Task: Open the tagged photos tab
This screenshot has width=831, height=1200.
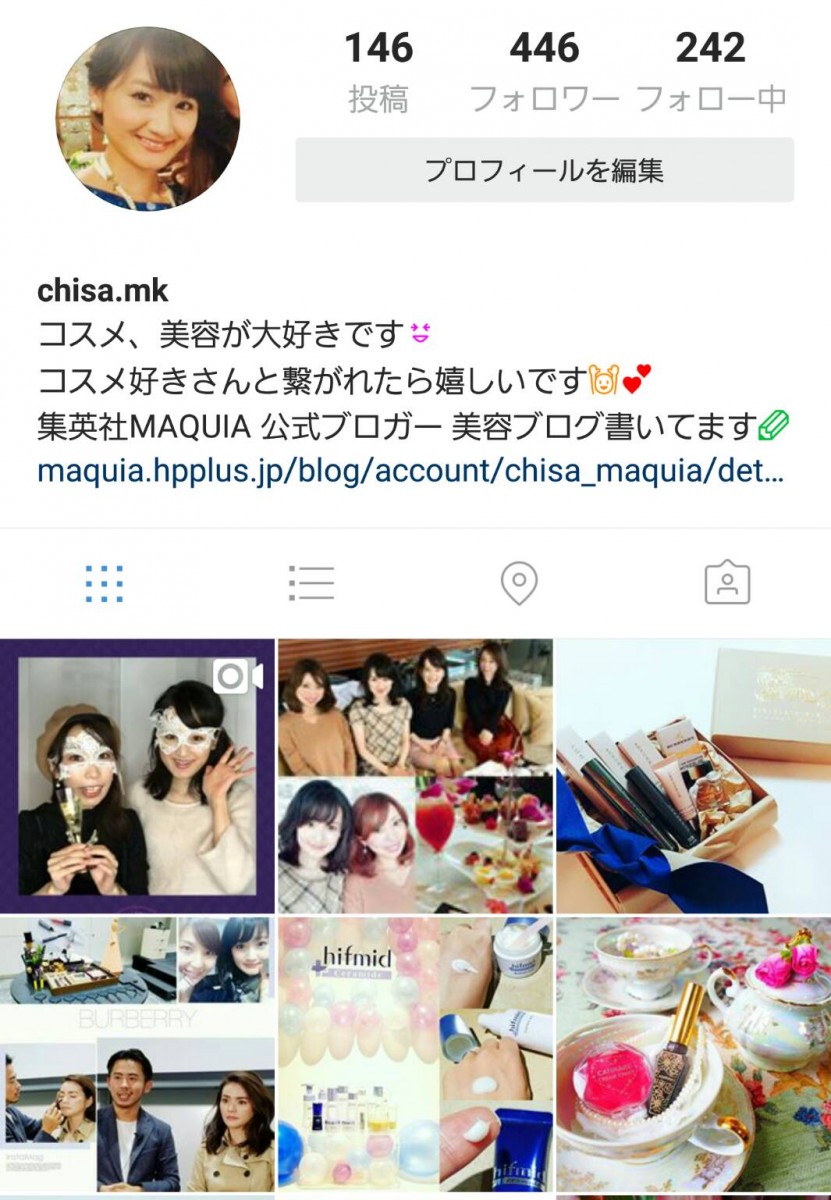Action: click(727, 583)
